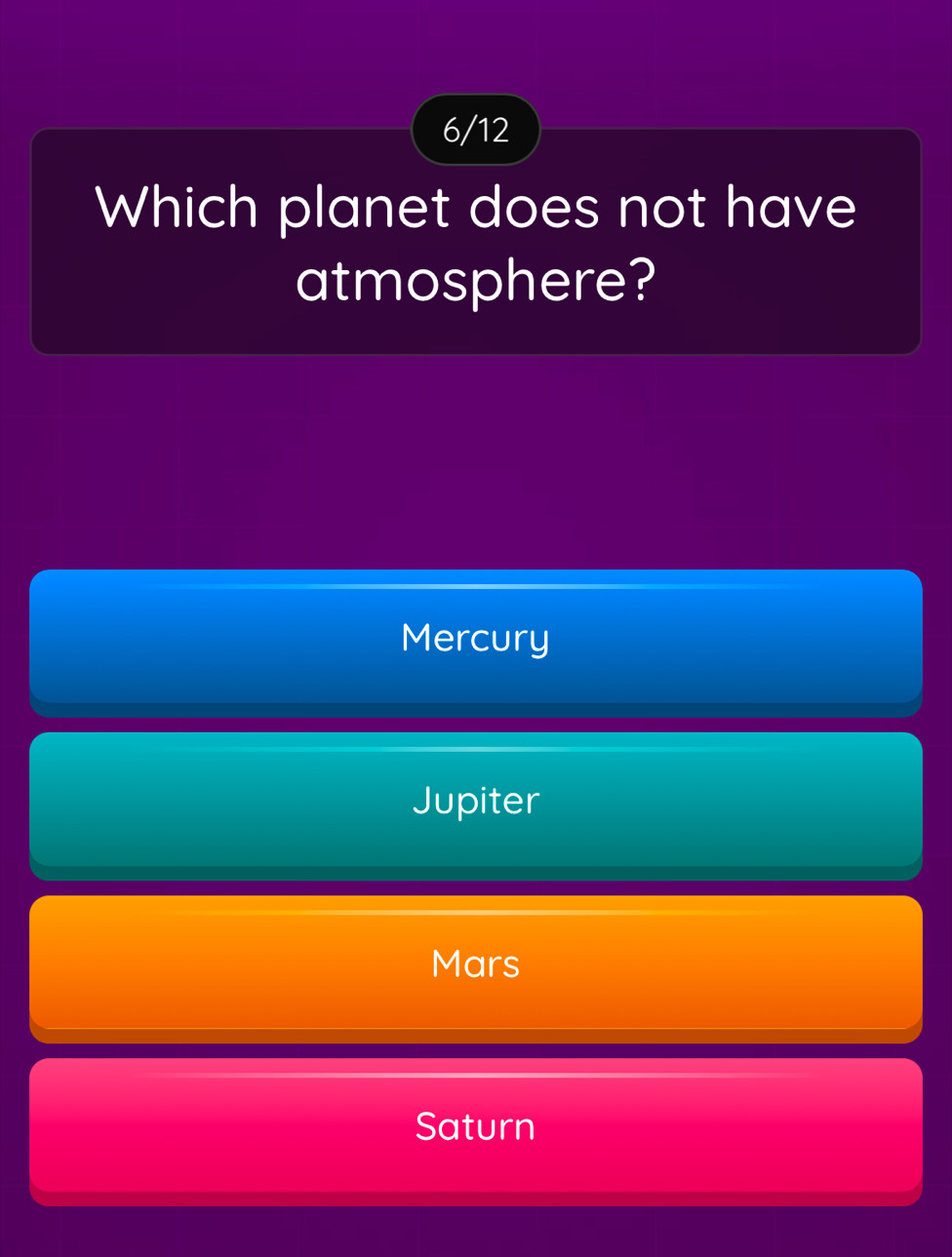Tap the Mars answer button
Screen dimensions: 952x1257
(475, 964)
